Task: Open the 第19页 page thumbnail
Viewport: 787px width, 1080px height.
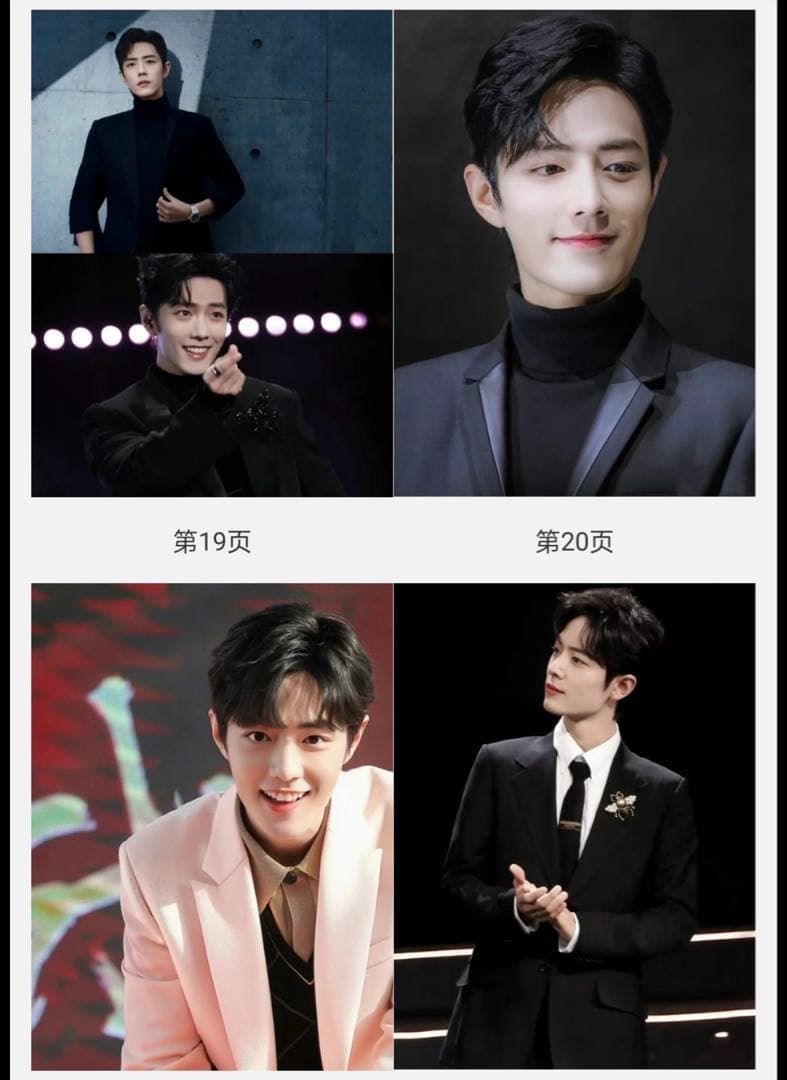Action: [211, 254]
